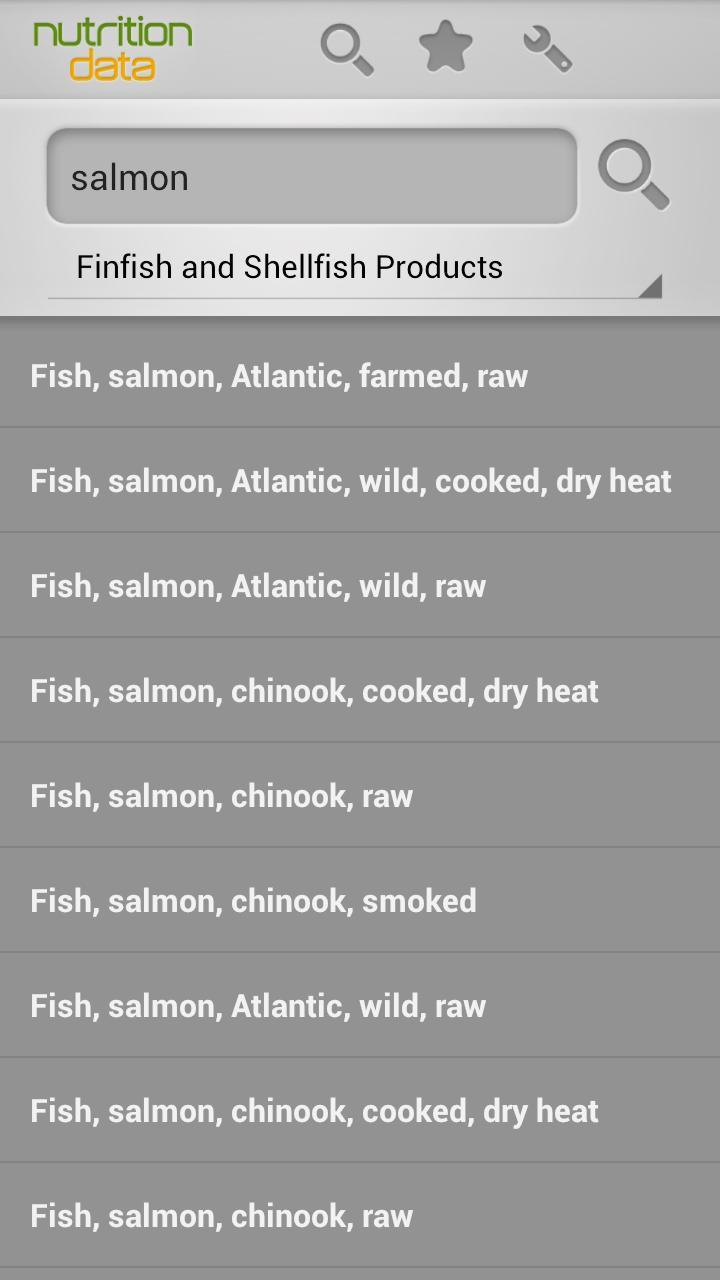
Task: Tap the nutrition data logo
Action: (x=110, y=49)
